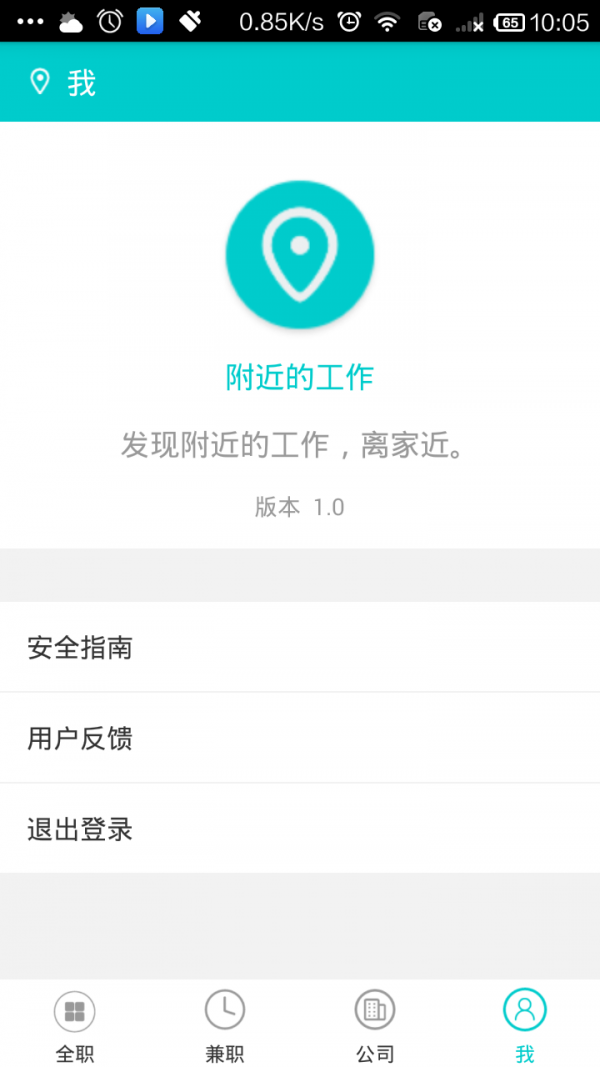
Task: Tap the 我 profile tab
Action: (525, 1024)
